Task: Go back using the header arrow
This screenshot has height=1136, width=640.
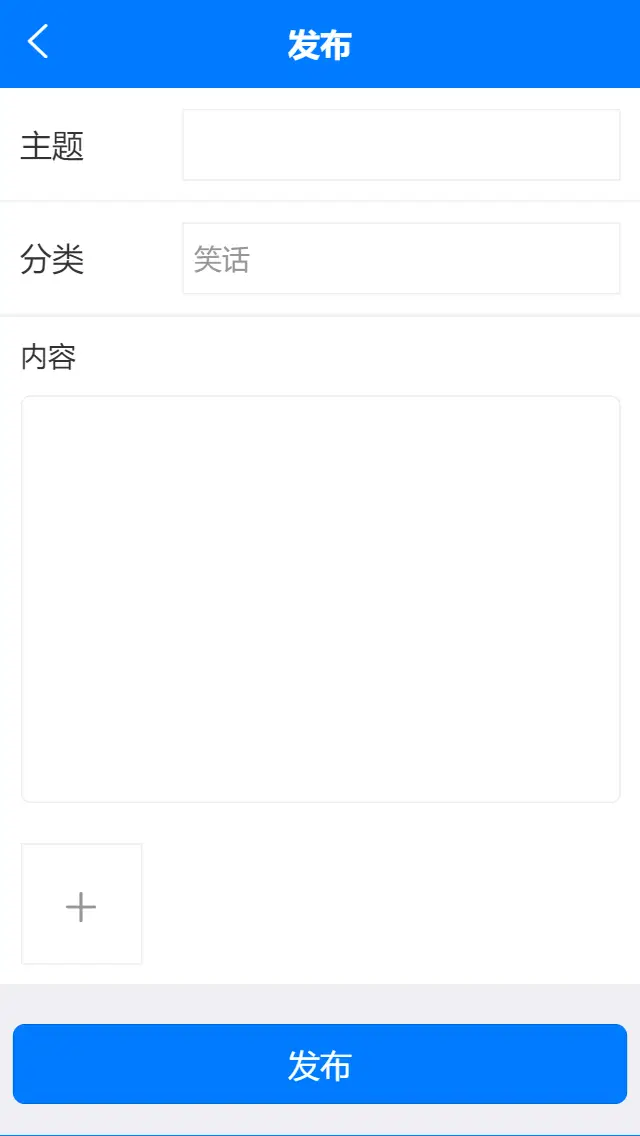Action: tap(38, 41)
